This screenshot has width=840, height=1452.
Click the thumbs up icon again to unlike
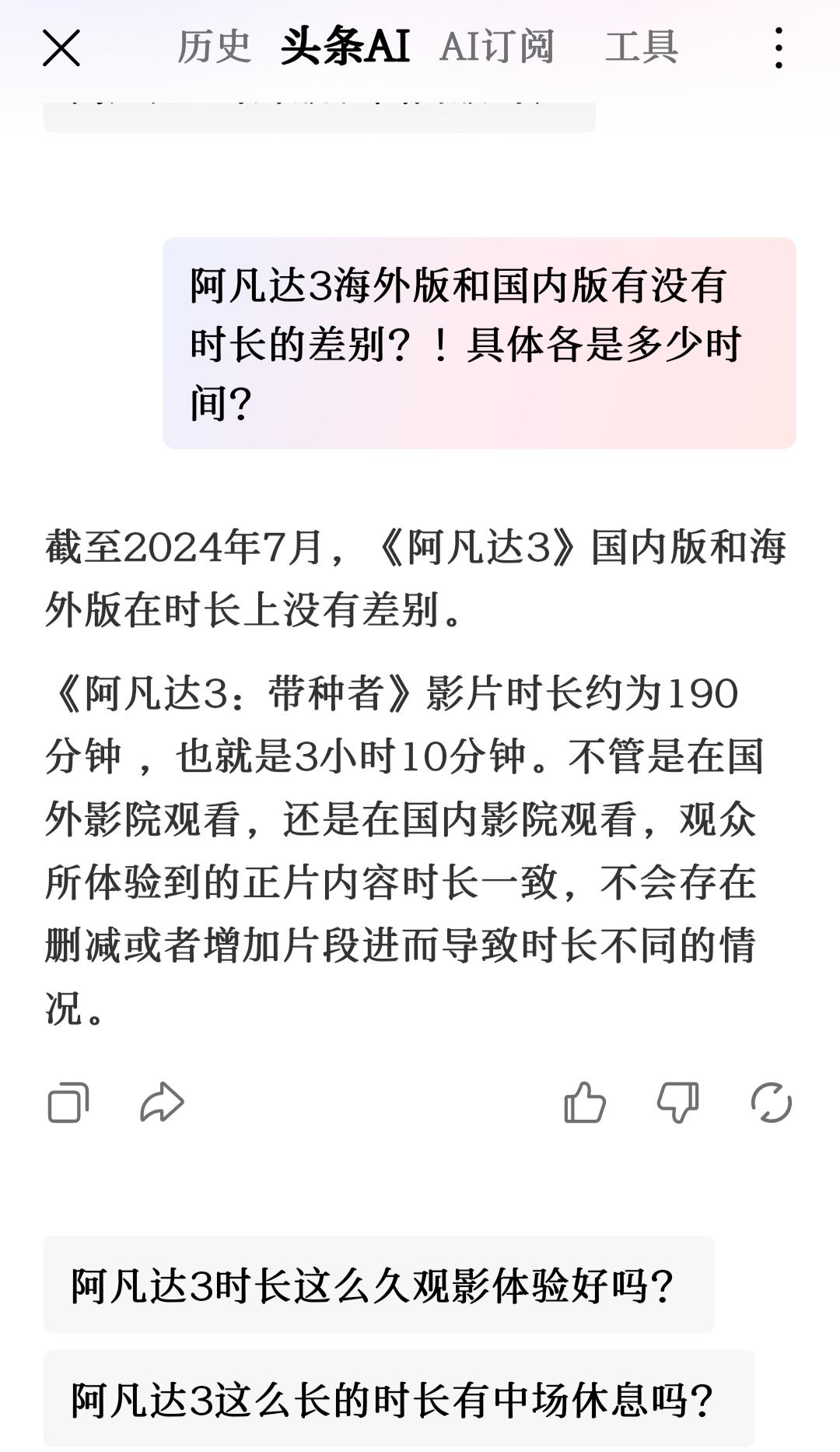tap(587, 1100)
